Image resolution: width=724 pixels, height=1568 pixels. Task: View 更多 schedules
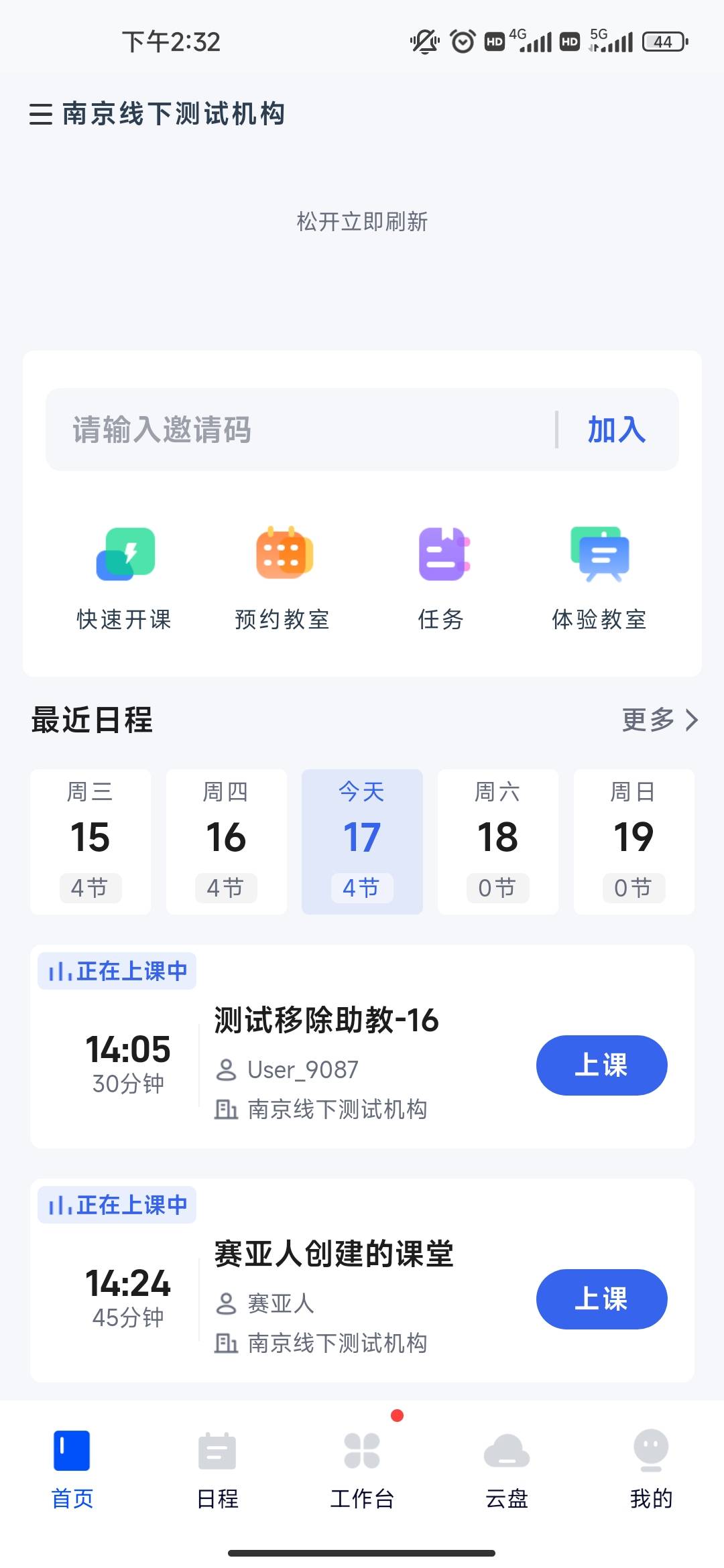(x=660, y=720)
